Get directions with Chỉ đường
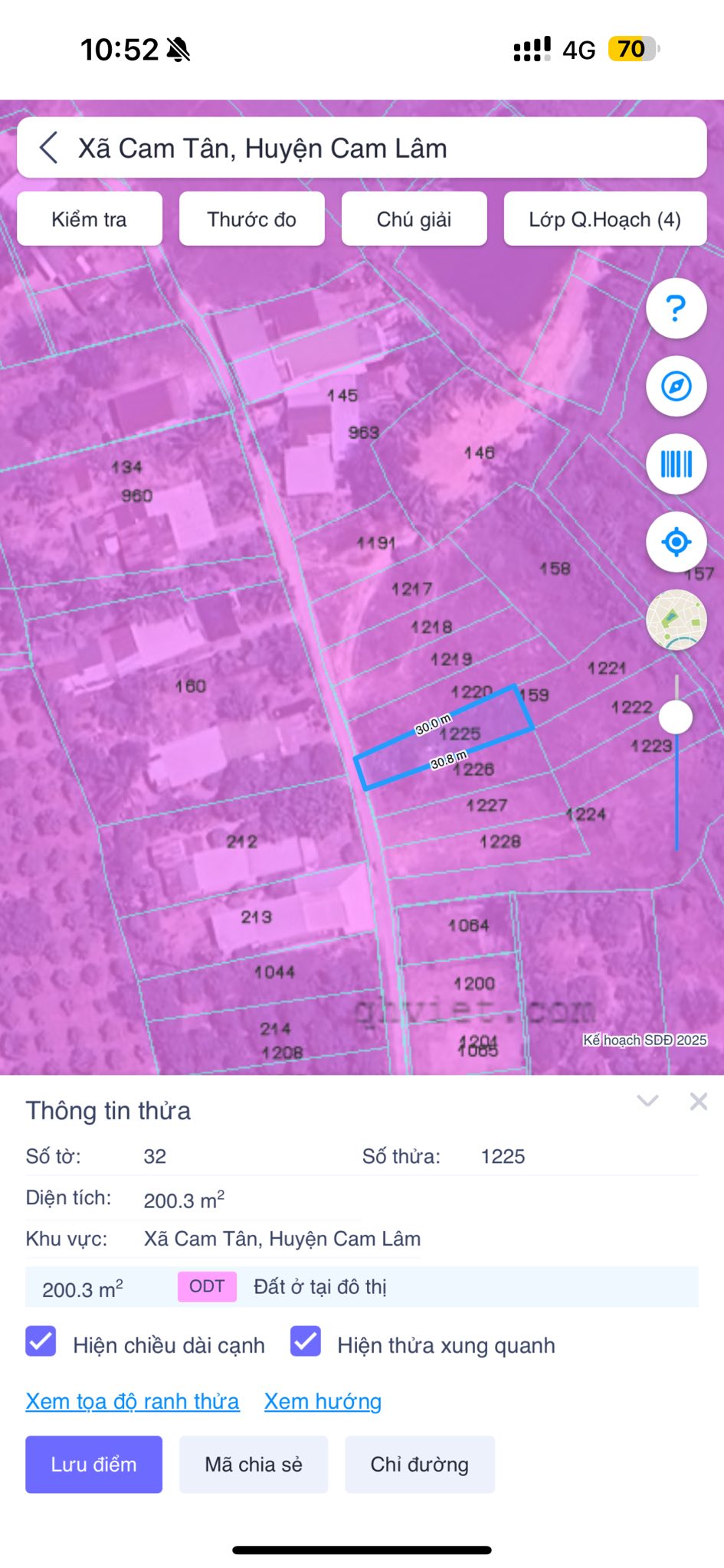The width and height of the screenshot is (724, 1568). [419, 1464]
